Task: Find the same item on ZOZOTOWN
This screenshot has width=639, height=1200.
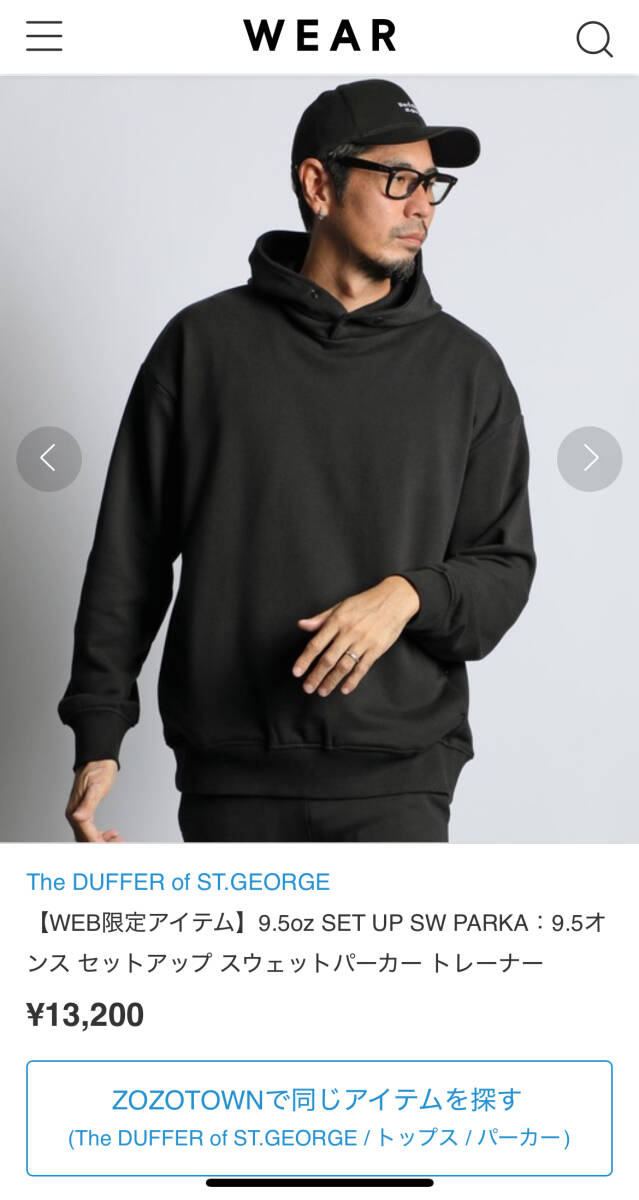Action: pyautogui.click(x=319, y=1118)
